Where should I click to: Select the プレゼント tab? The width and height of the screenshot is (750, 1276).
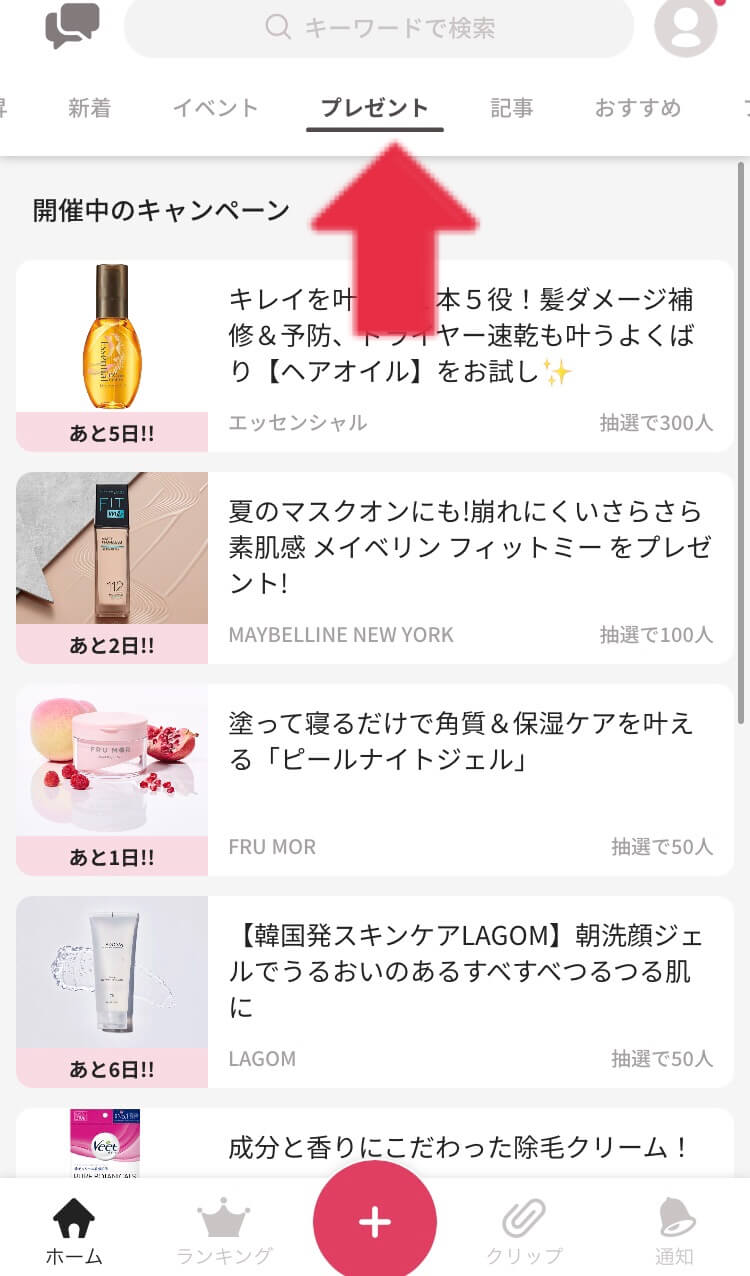coord(375,108)
